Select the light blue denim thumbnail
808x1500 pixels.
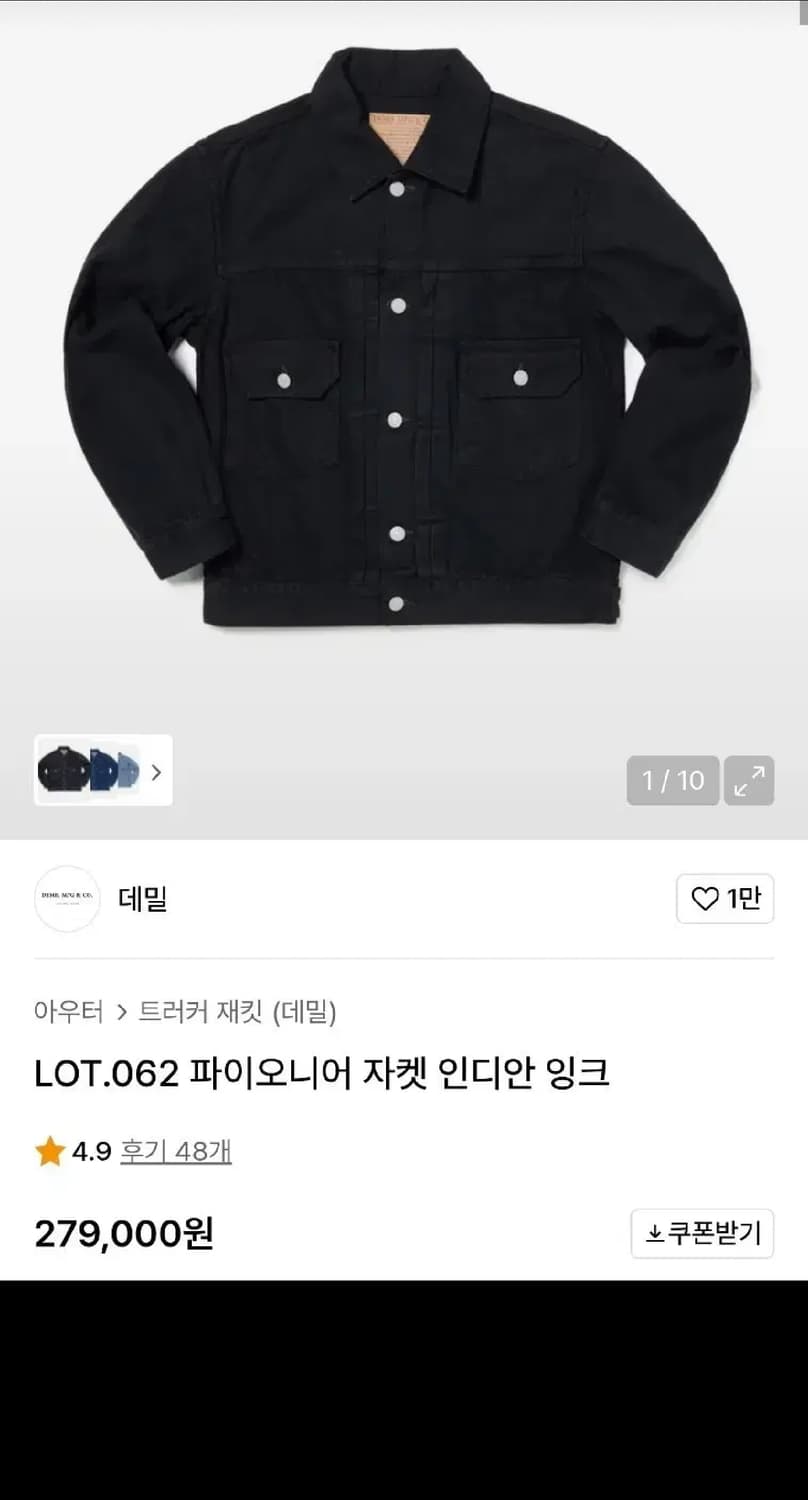coord(126,771)
